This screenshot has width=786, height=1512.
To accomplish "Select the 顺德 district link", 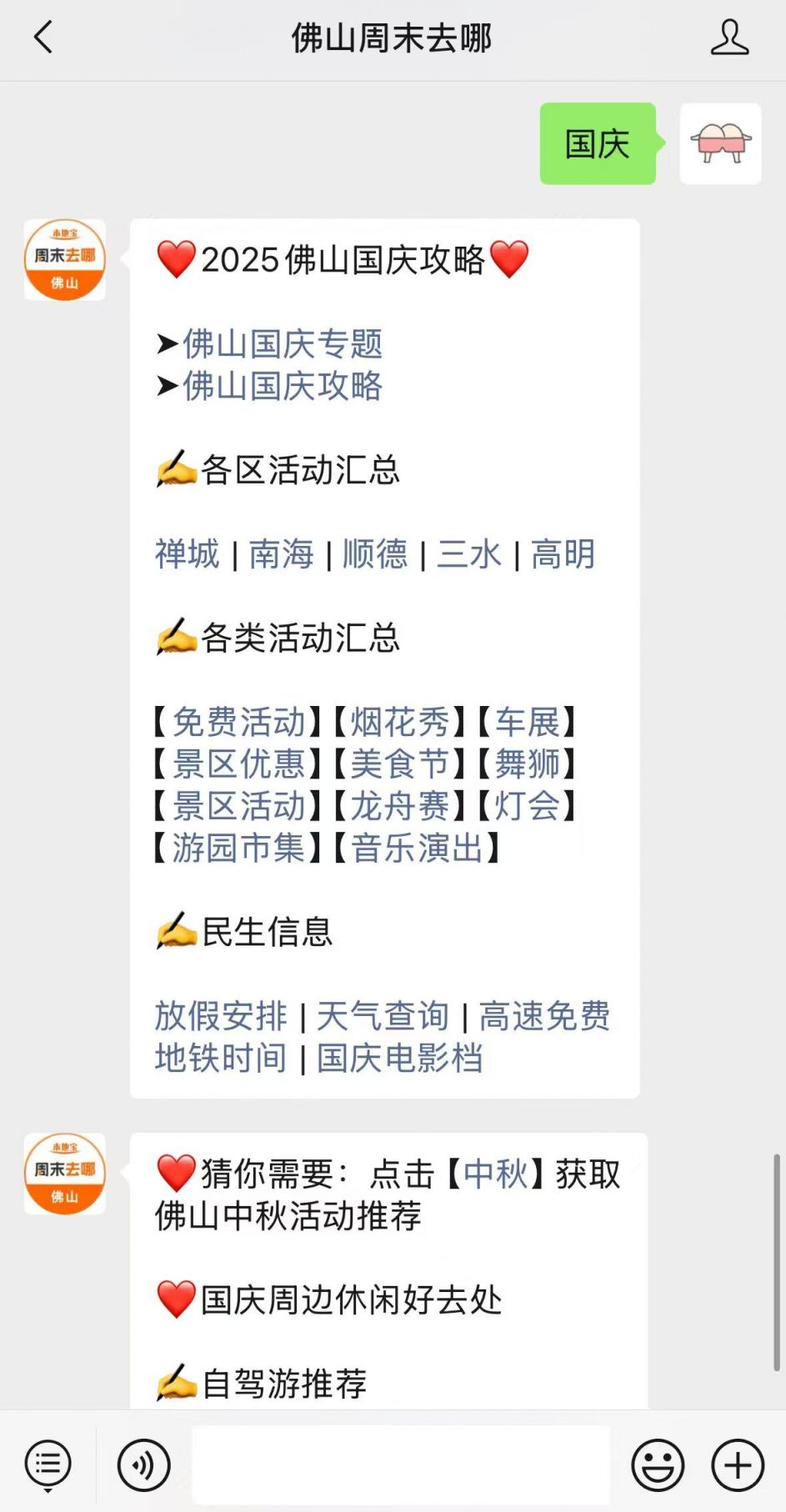I will pyautogui.click(x=375, y=554).
